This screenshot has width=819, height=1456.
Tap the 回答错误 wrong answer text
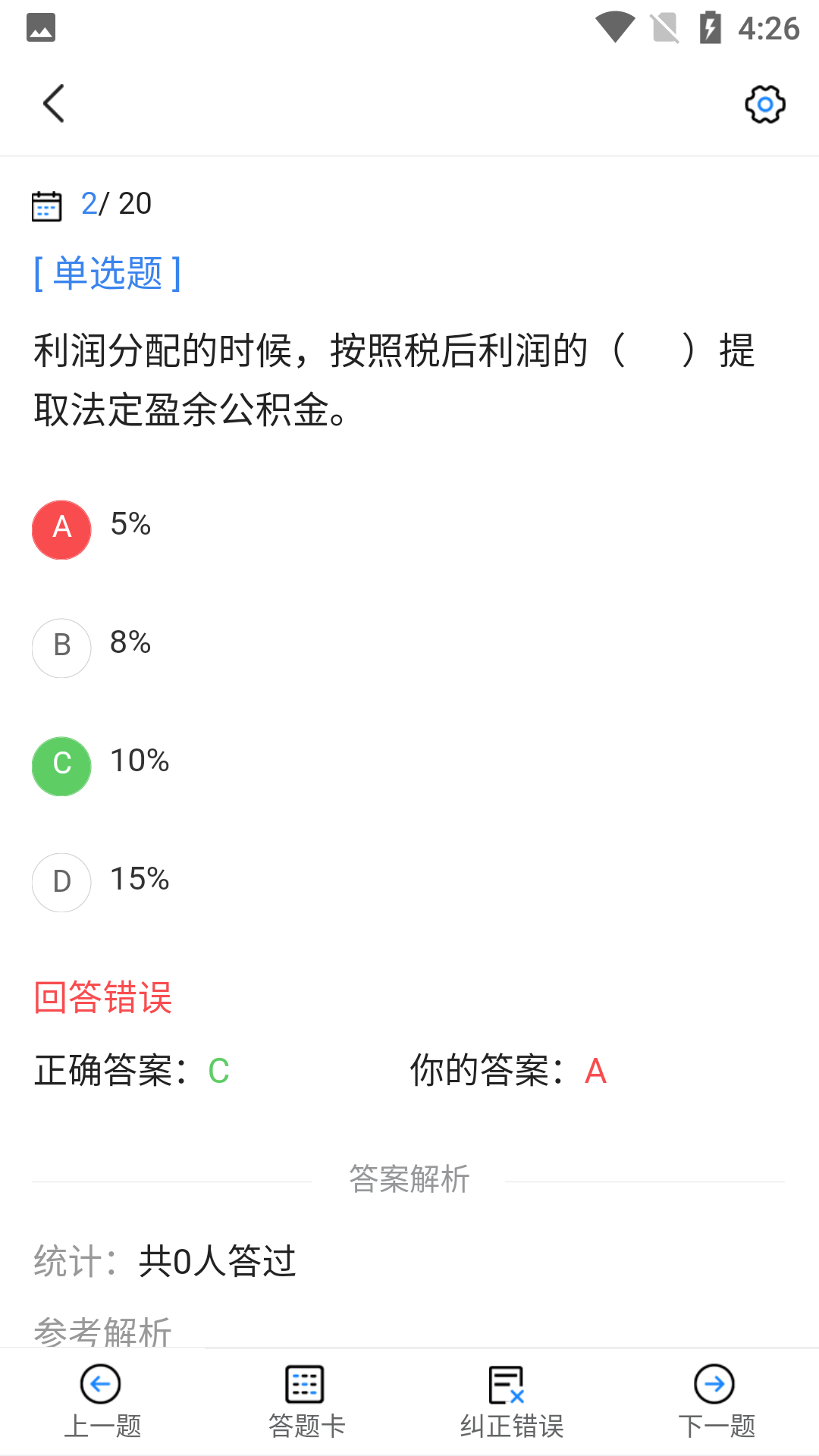click(x=102, y=997)
